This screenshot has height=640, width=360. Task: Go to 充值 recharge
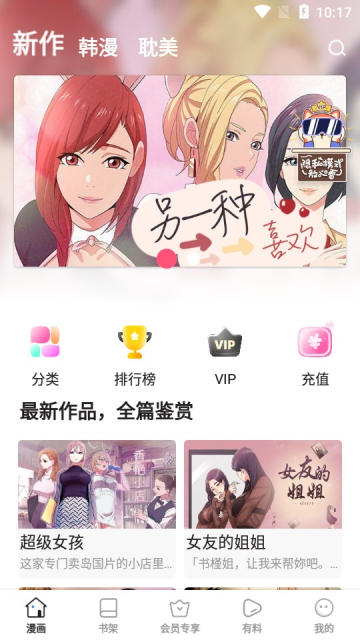pyautogui.click(x=315, y=356)
